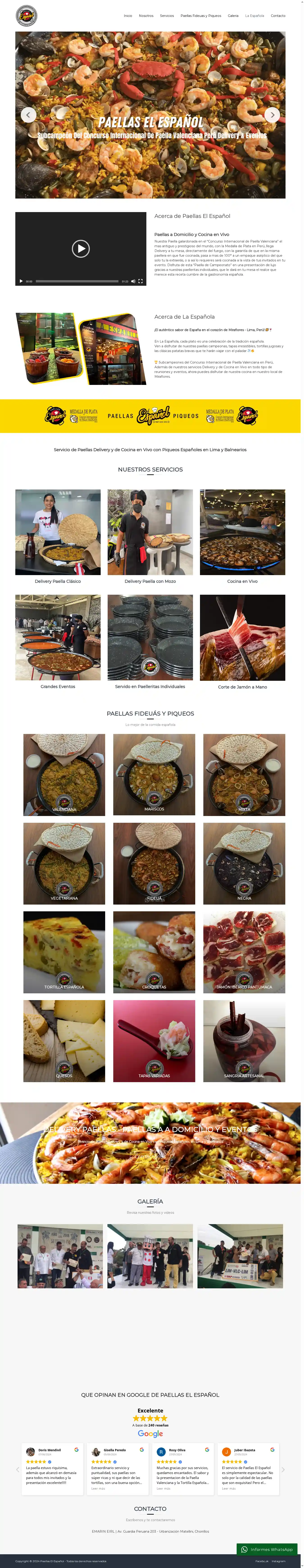304x1568 pixels.
Task: Open the Sangría Artesanal tile
Action: (x=244, y=1041)
